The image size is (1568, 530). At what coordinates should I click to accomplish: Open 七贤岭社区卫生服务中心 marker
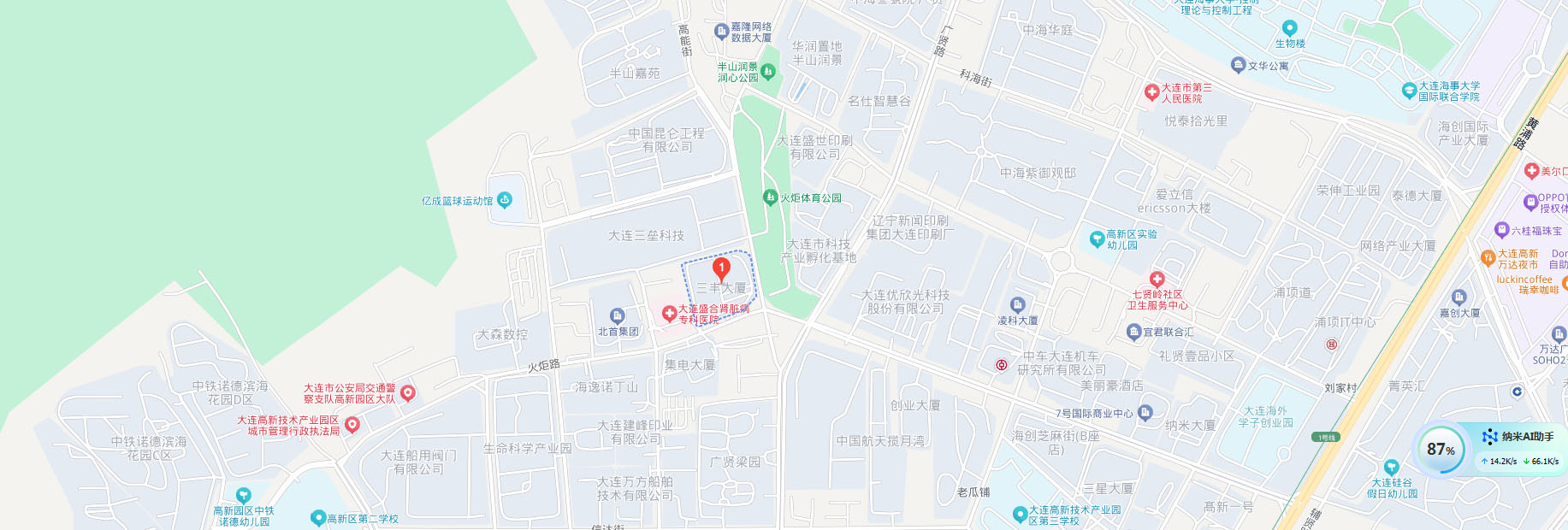[x=1157, y=280]
